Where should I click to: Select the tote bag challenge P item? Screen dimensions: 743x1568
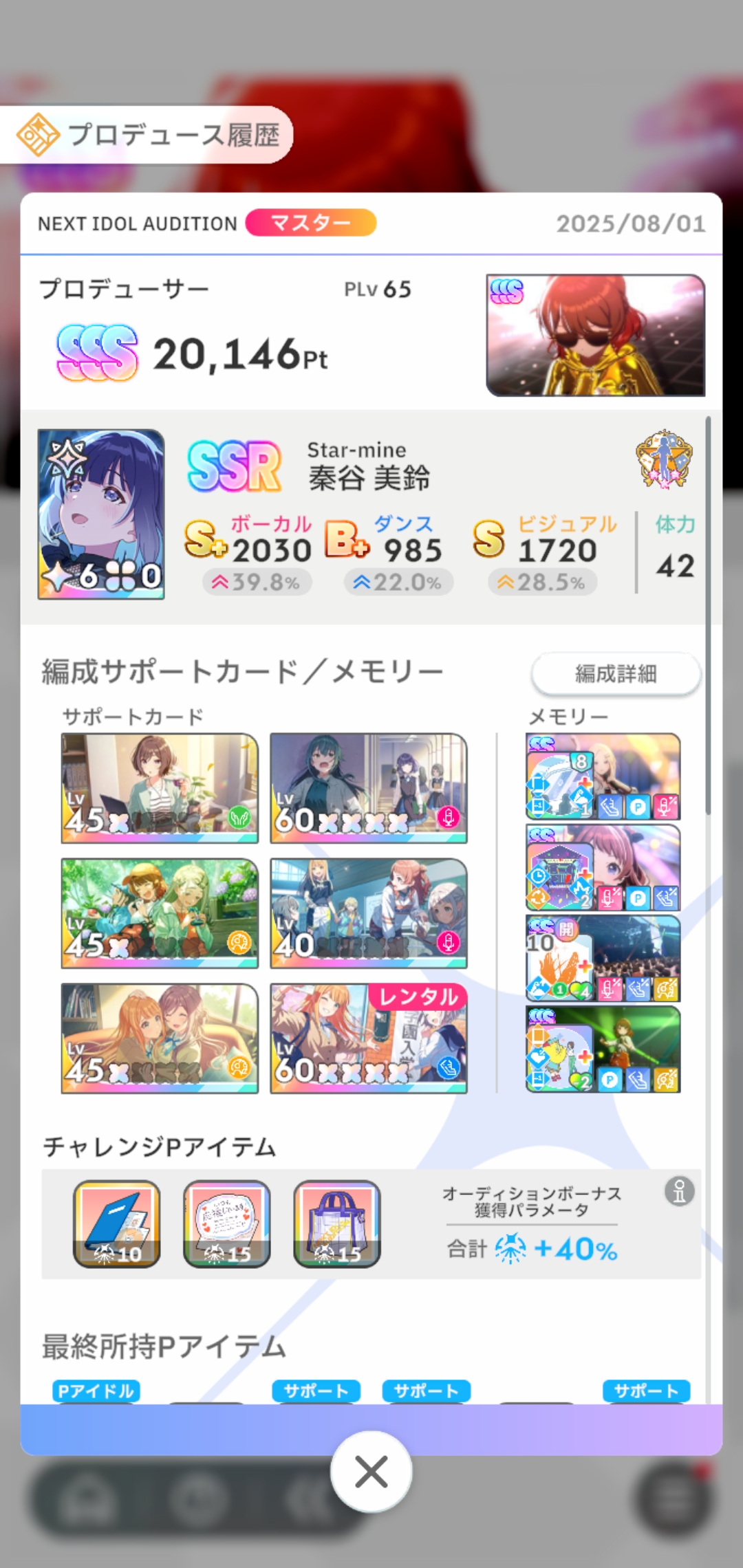coord(337,1224)
